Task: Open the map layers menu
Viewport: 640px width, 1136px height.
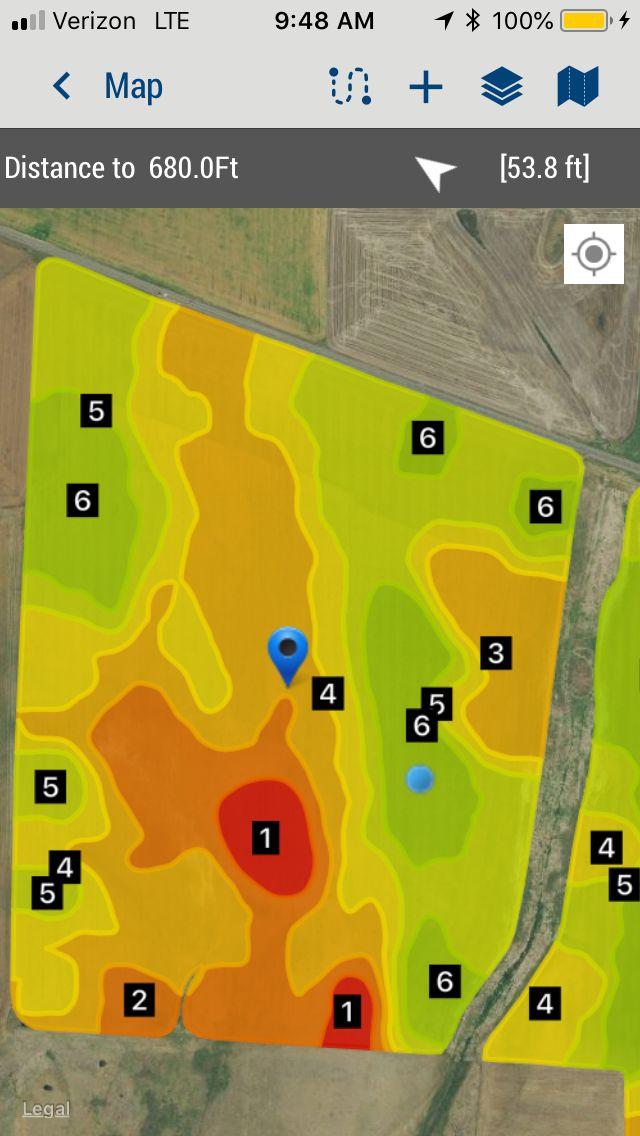Action: click(502, 88)
